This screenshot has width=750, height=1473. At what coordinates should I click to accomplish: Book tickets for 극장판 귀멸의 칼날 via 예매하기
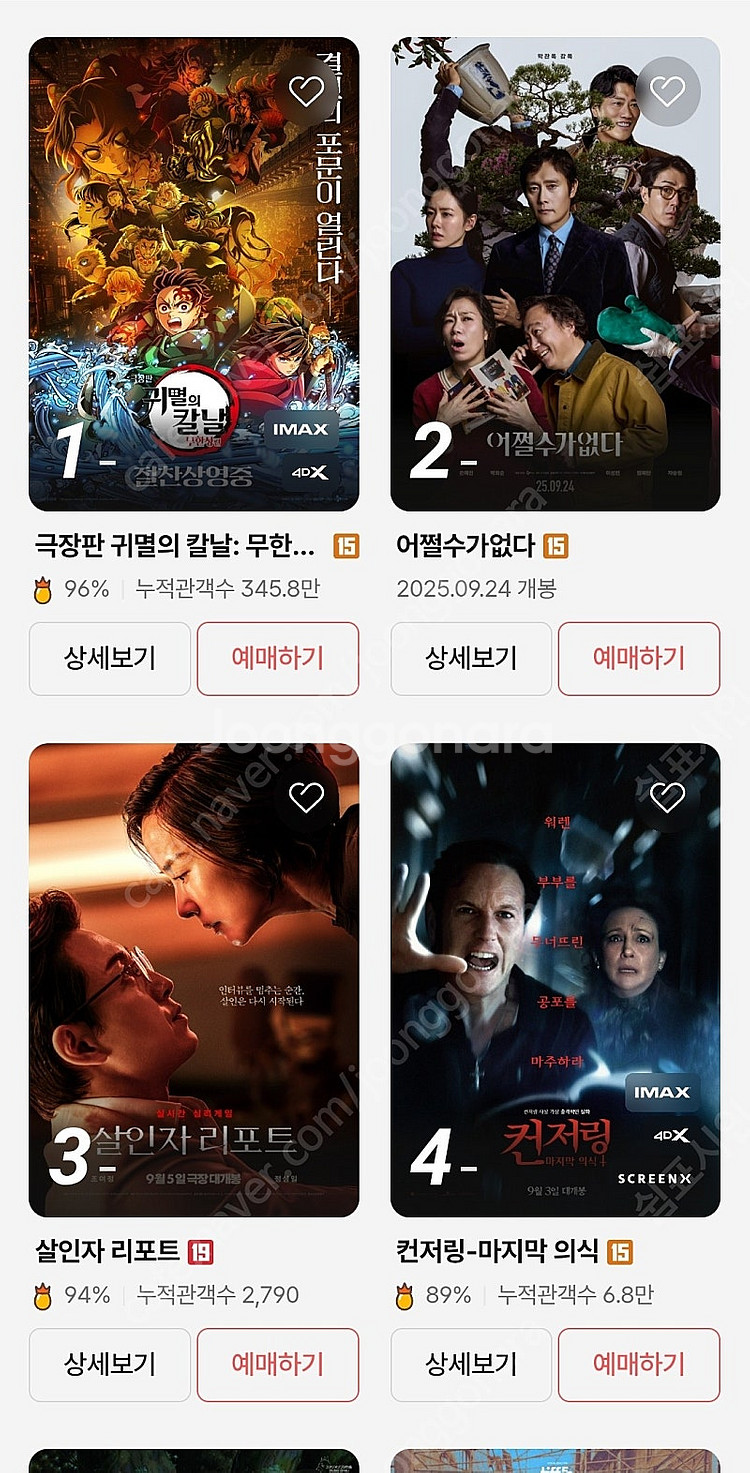point(277,658)
